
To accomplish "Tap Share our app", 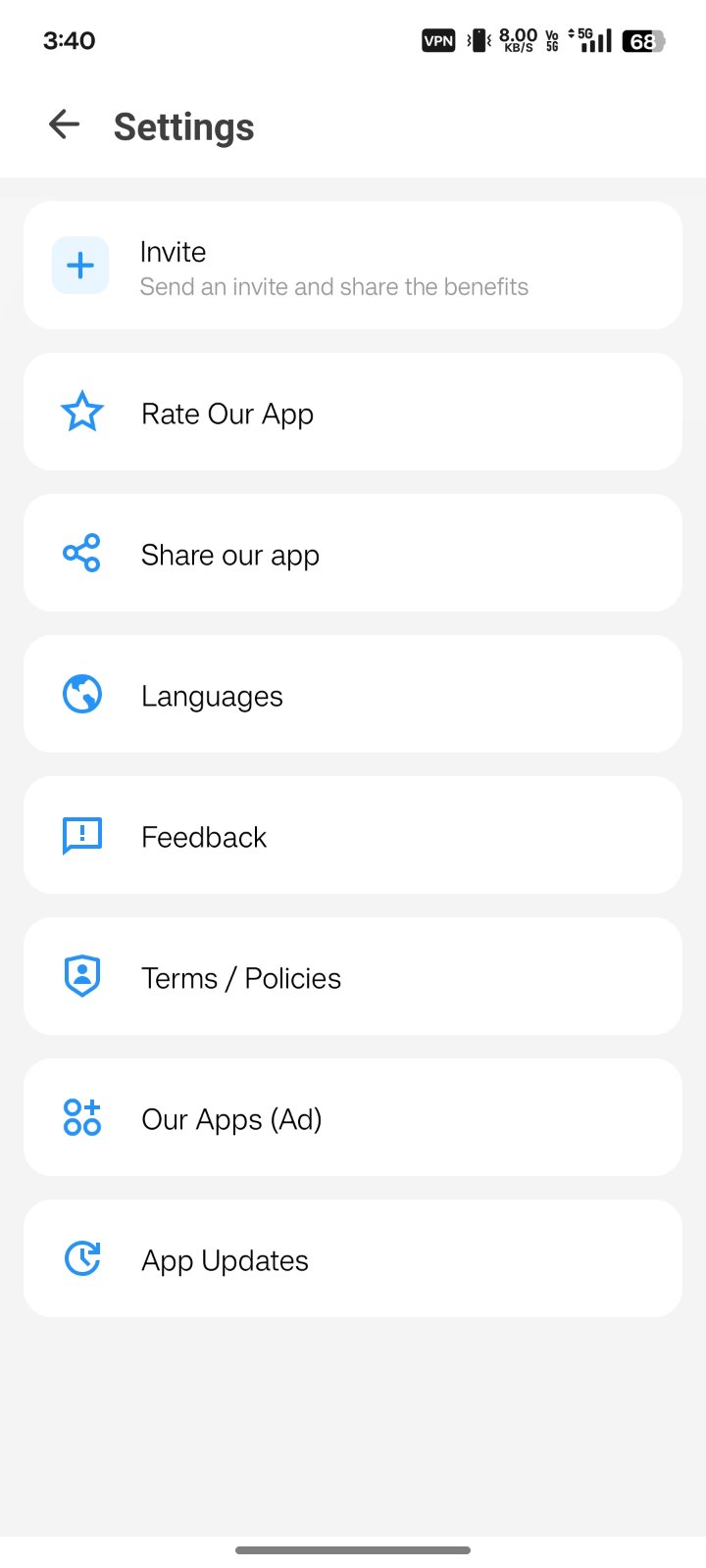I will [352, 554].
